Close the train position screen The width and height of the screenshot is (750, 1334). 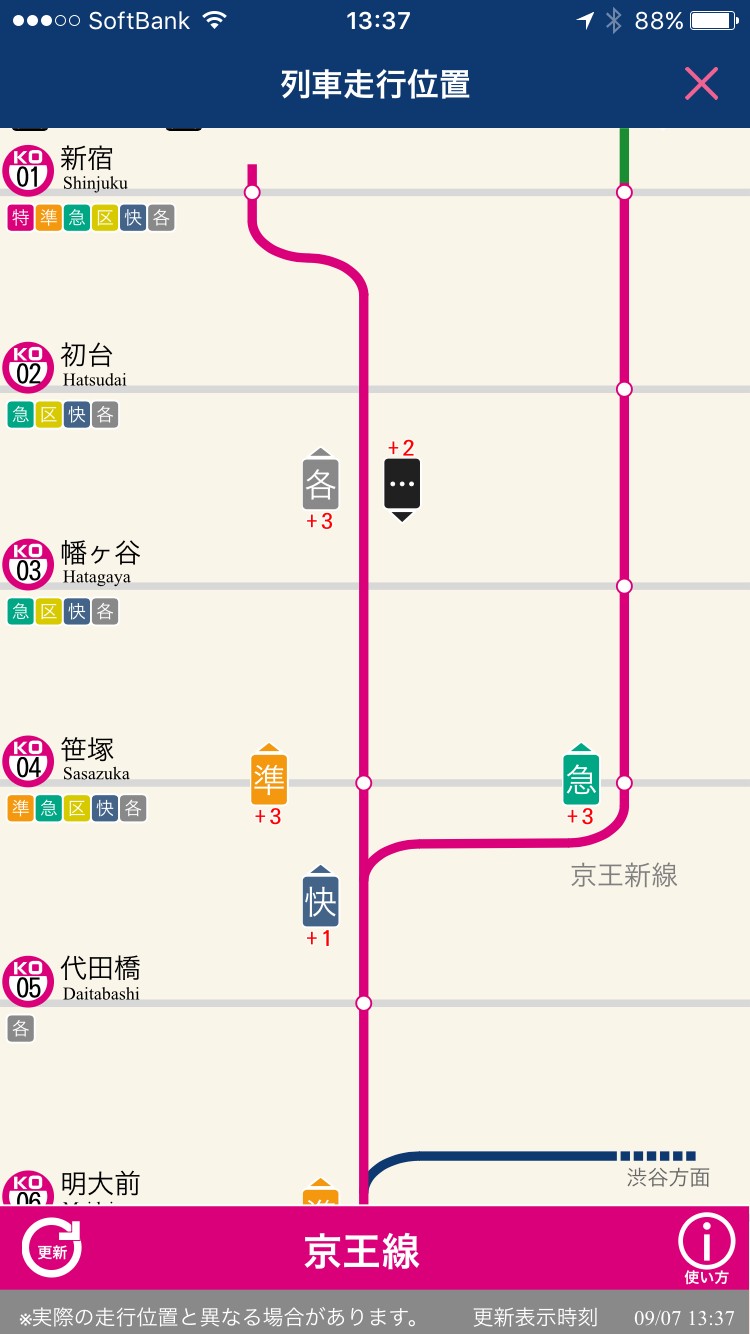click(x=701, y=84)
